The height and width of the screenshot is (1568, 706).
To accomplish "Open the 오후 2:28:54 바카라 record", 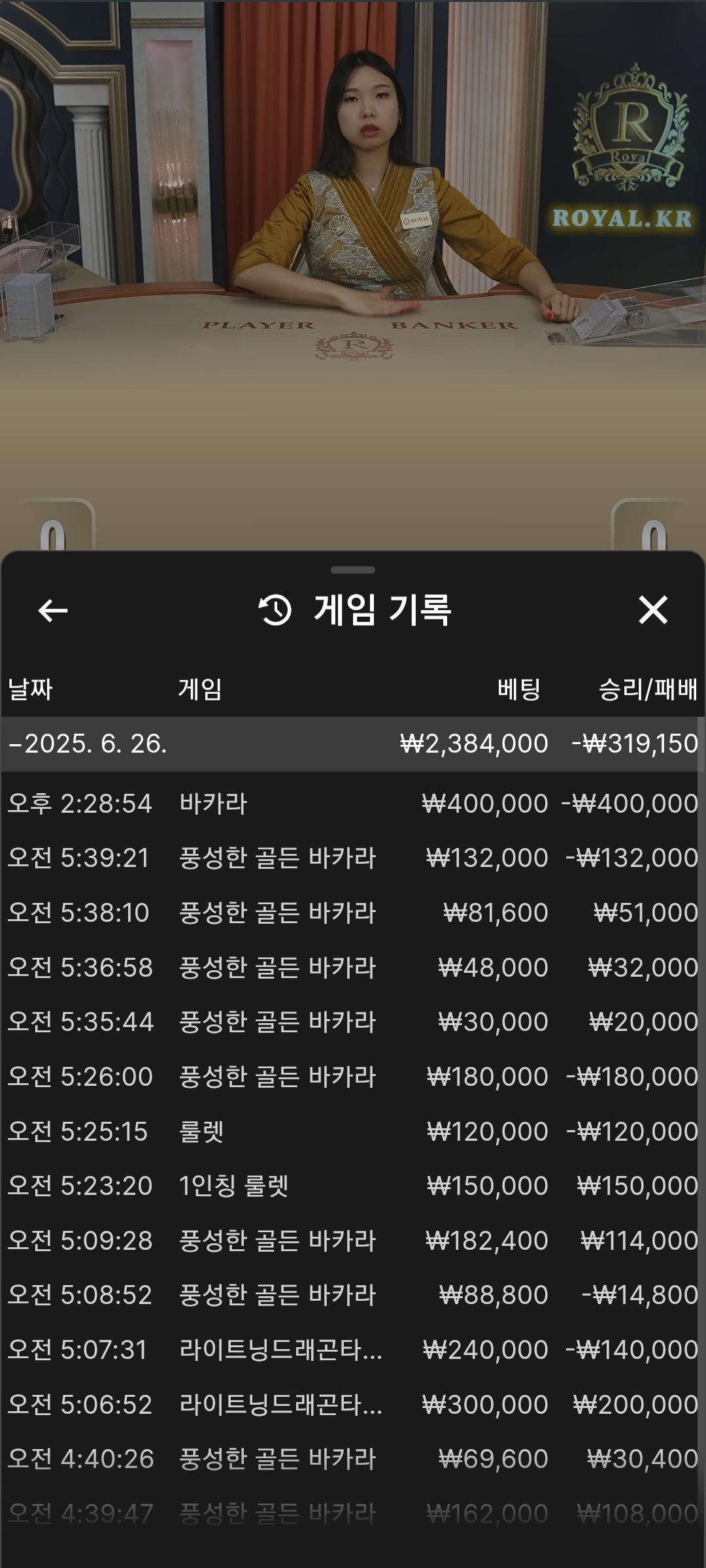I will pos(353,804).
